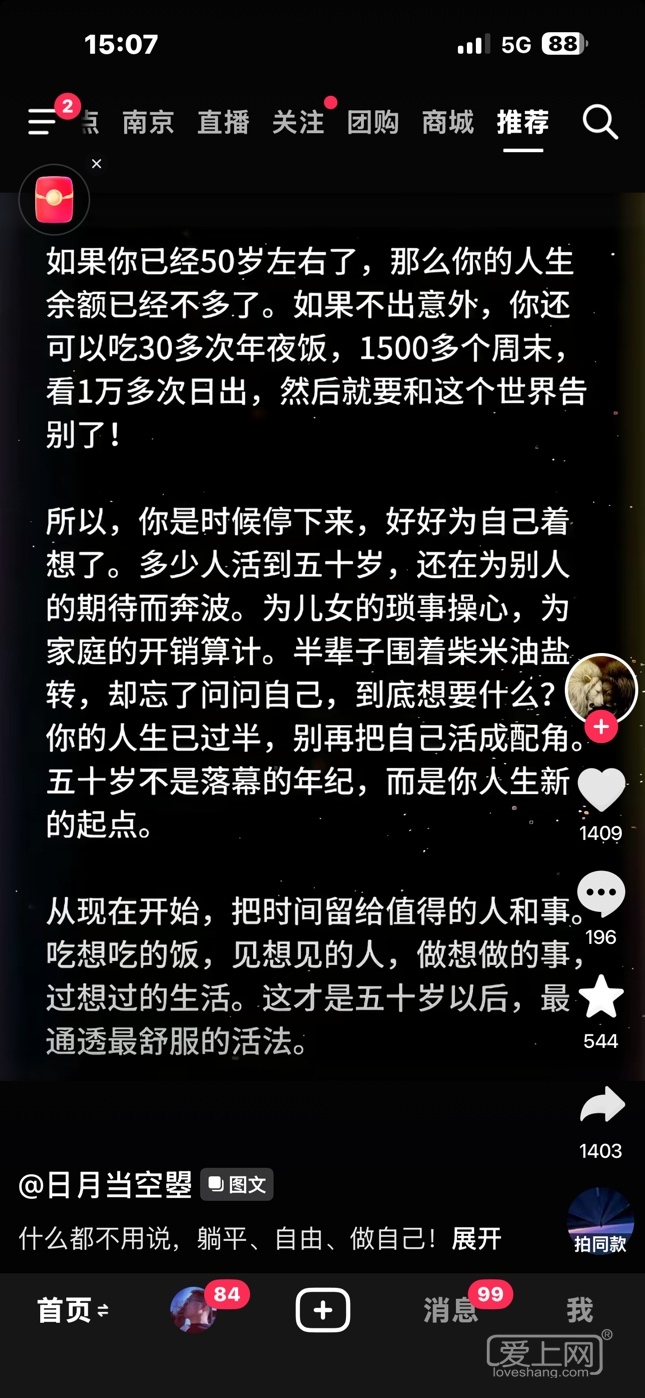Switch to the 团购 tab
Viewport: 645px width, 1398px height.
pos(373,122)
